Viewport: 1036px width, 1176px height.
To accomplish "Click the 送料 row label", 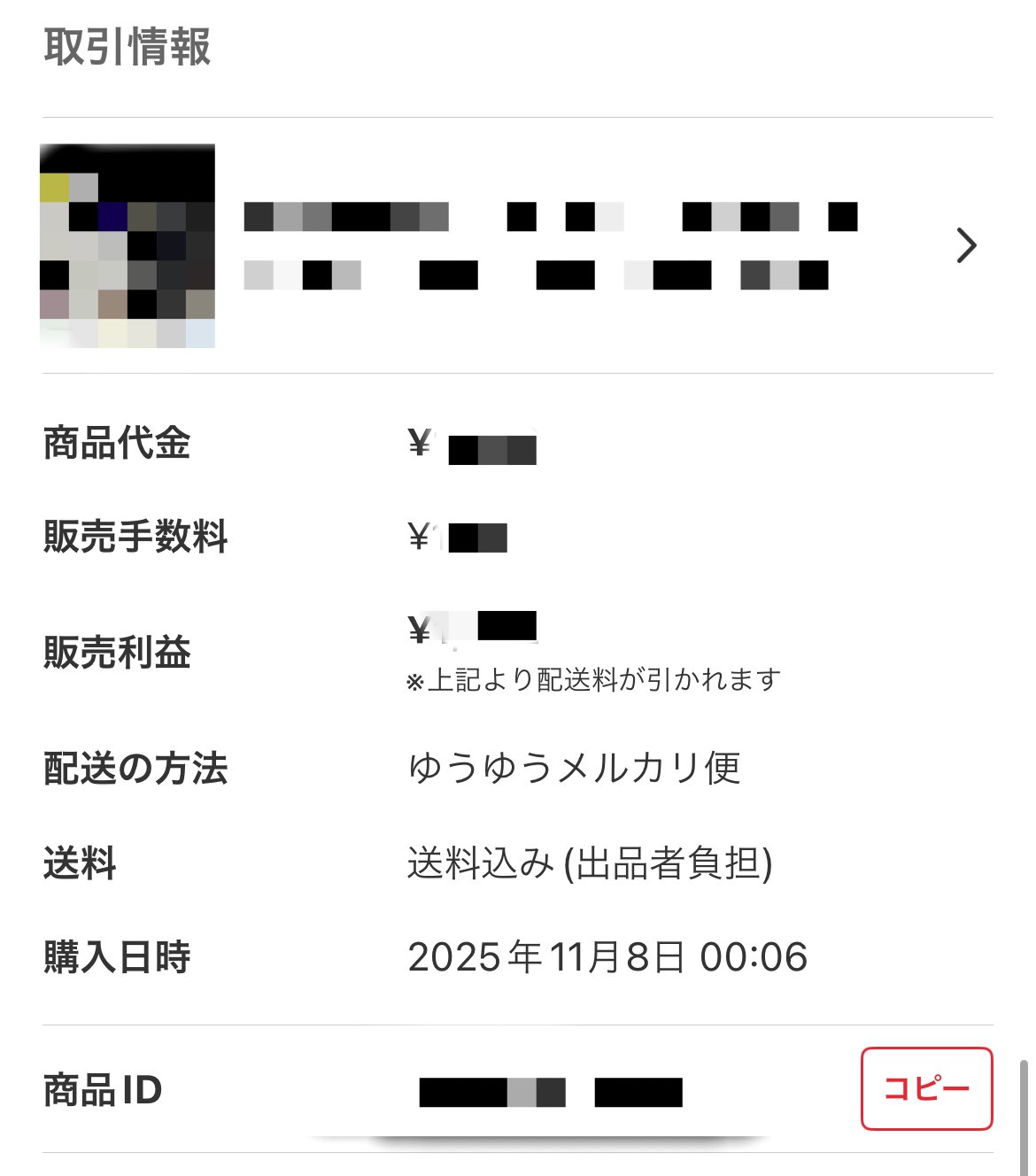I will [80, 863].
